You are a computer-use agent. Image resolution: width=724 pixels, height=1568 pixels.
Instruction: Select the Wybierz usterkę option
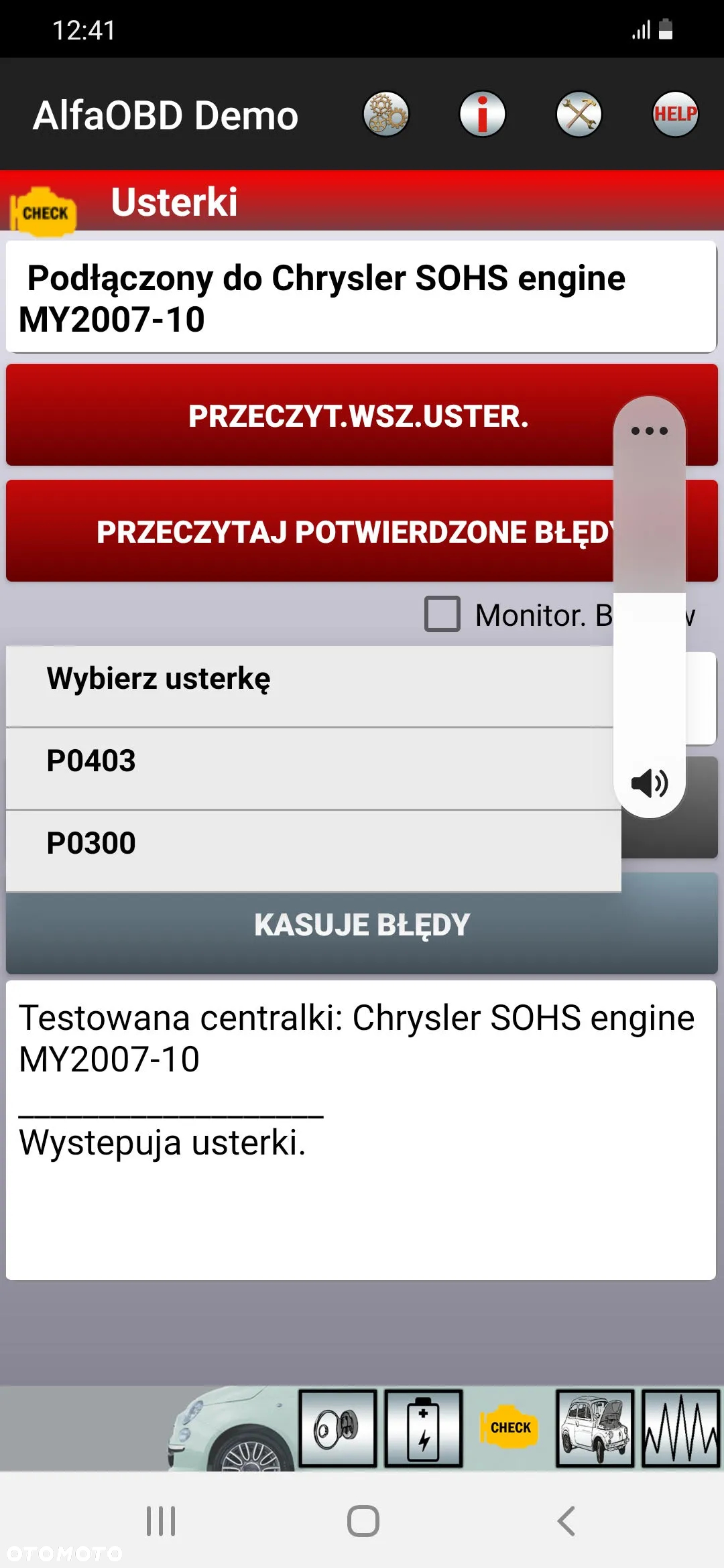point(308,679)
